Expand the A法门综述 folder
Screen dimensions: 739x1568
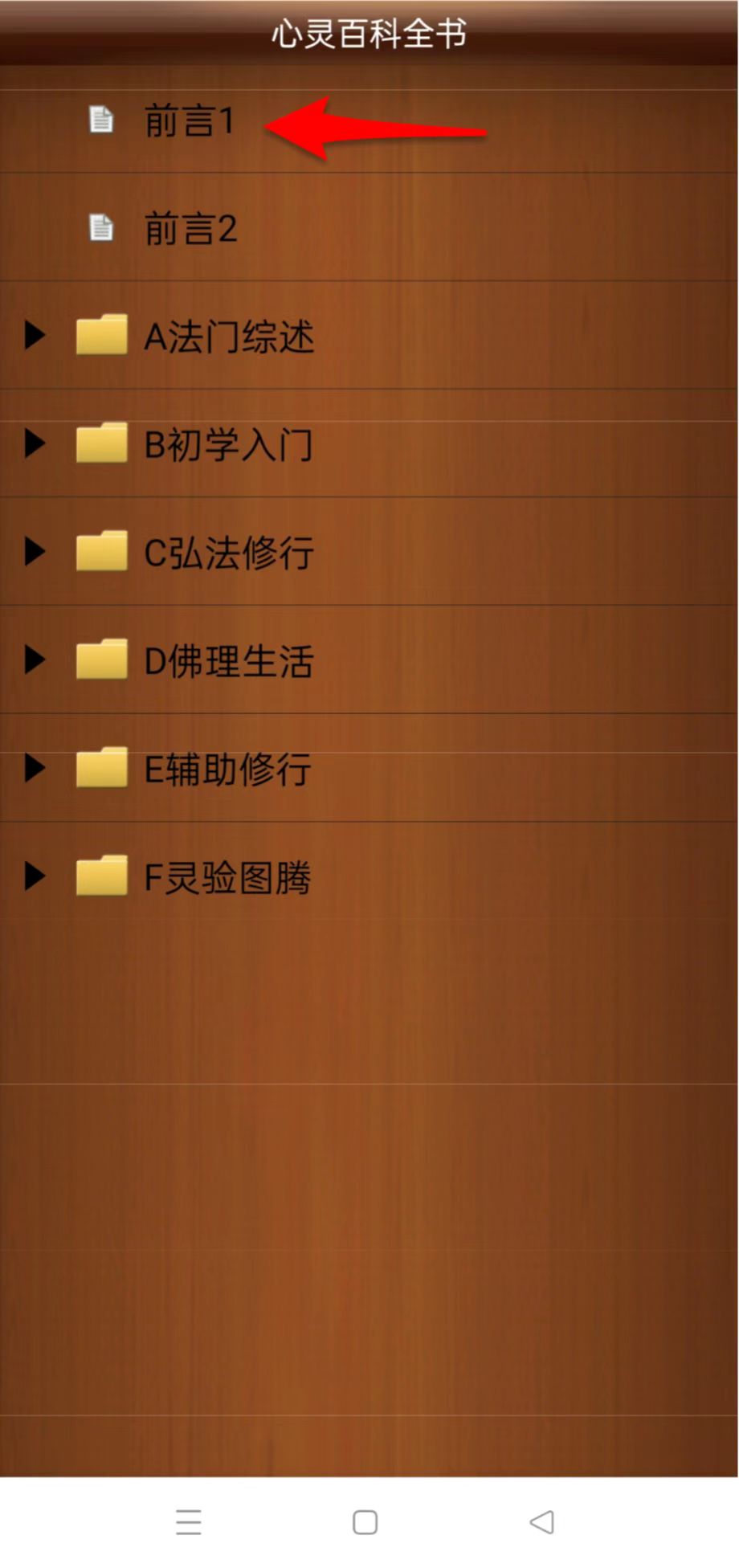tap(35, 335)
